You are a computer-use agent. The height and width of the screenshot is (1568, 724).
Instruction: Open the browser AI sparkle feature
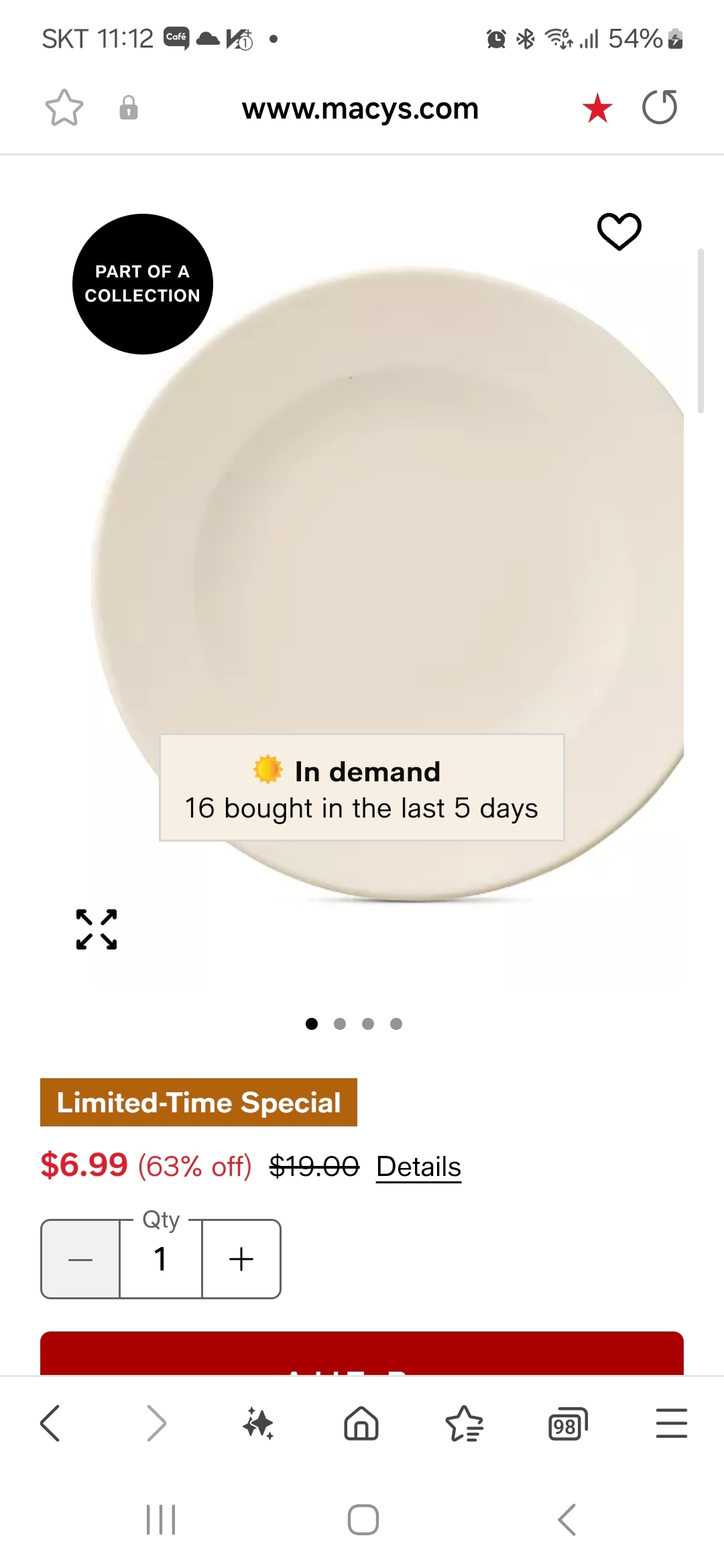point(258,1423)
